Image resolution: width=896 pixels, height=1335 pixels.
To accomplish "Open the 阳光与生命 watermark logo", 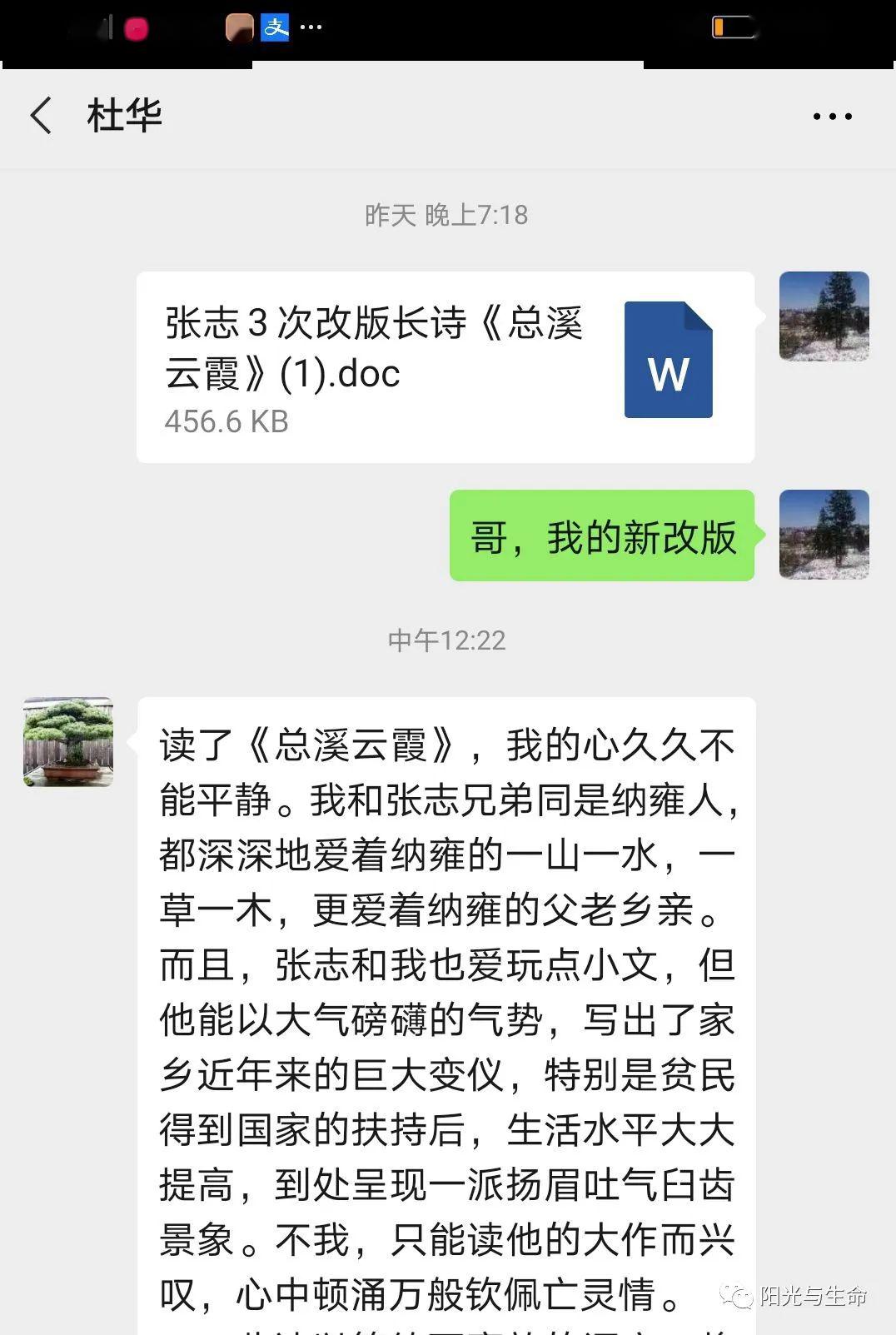I will click(x=791, y=1297).
